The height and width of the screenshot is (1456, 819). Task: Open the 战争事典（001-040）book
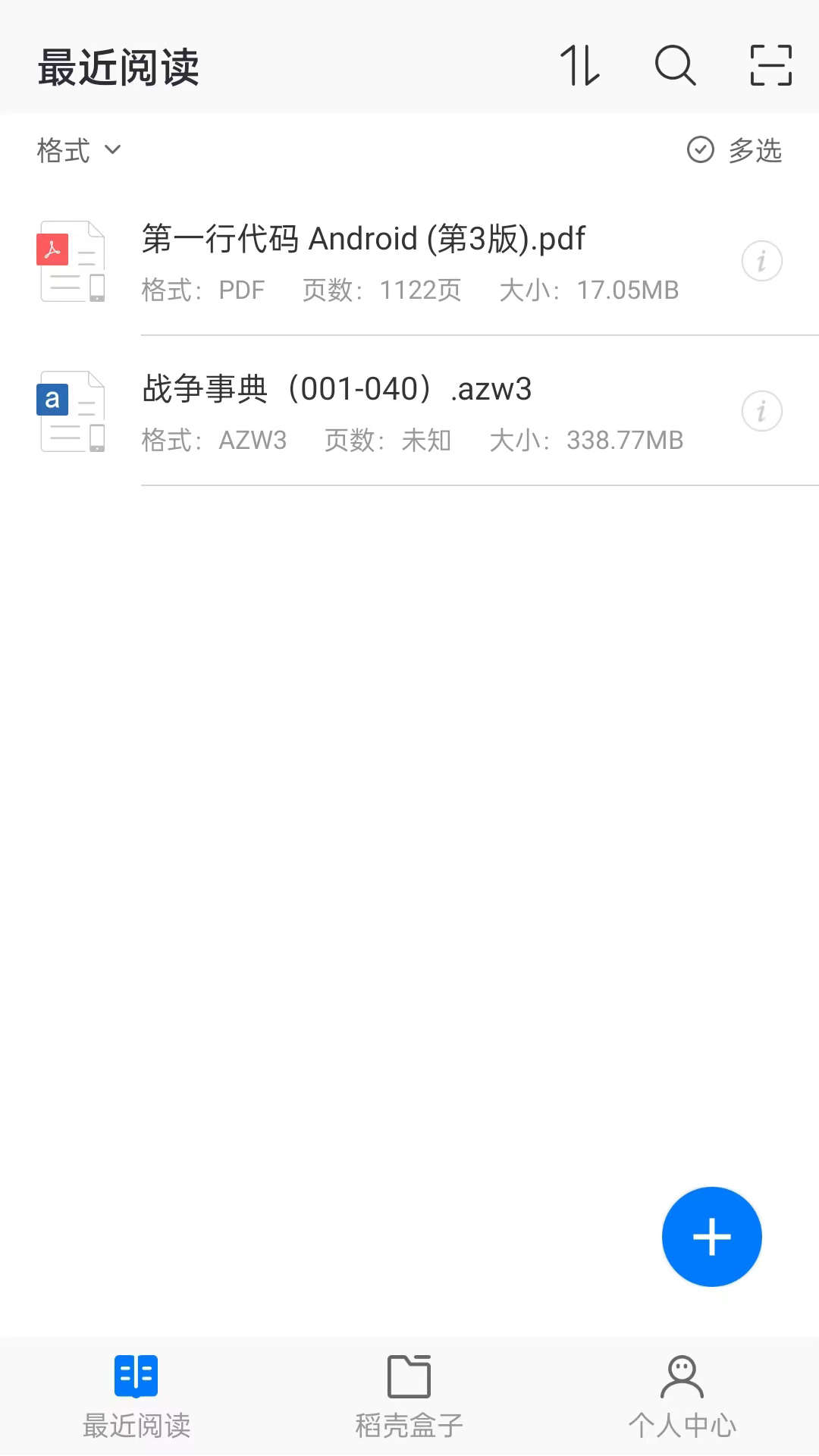[337, 388]
